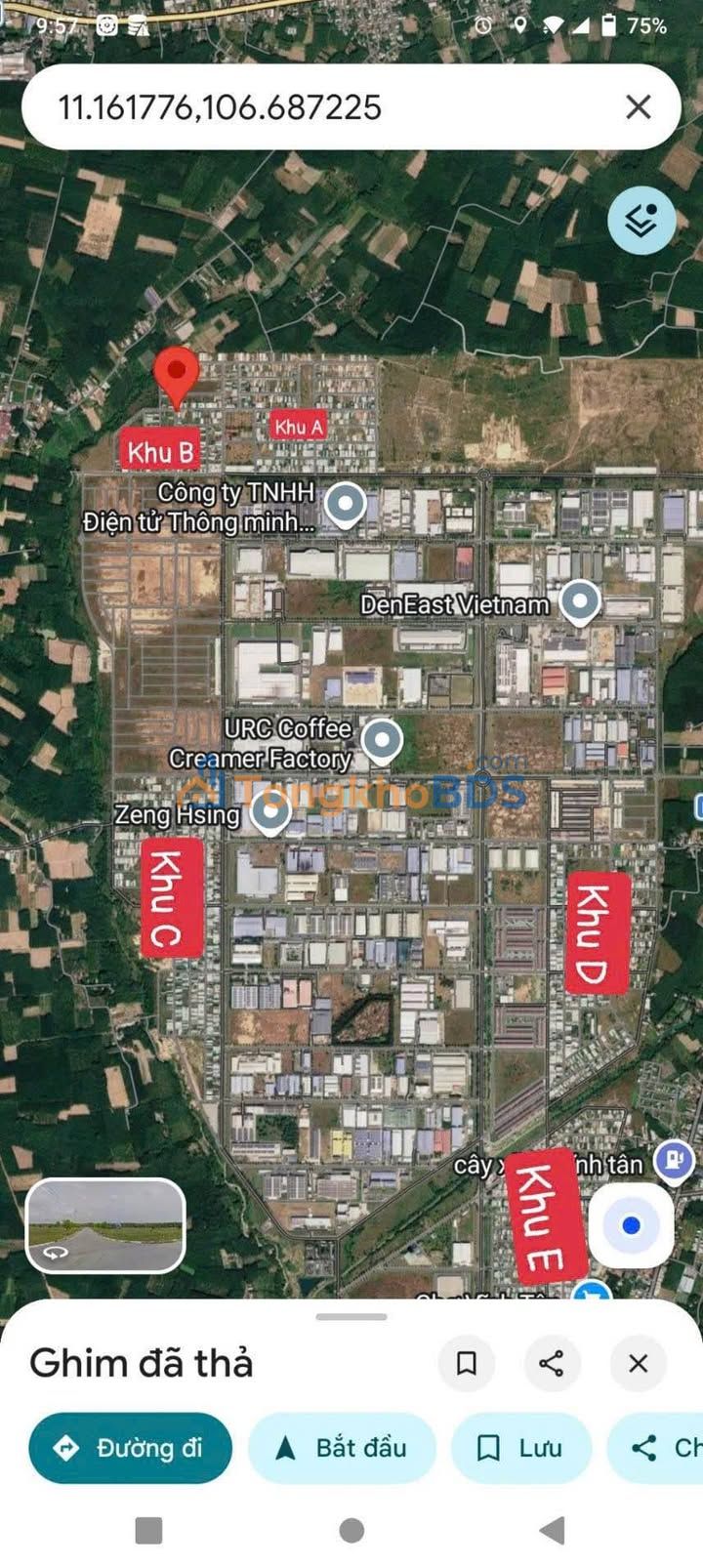Viewport: 703px width, 1568px height.
Task: Go to the system home screen
Action: pos(351,1530)
